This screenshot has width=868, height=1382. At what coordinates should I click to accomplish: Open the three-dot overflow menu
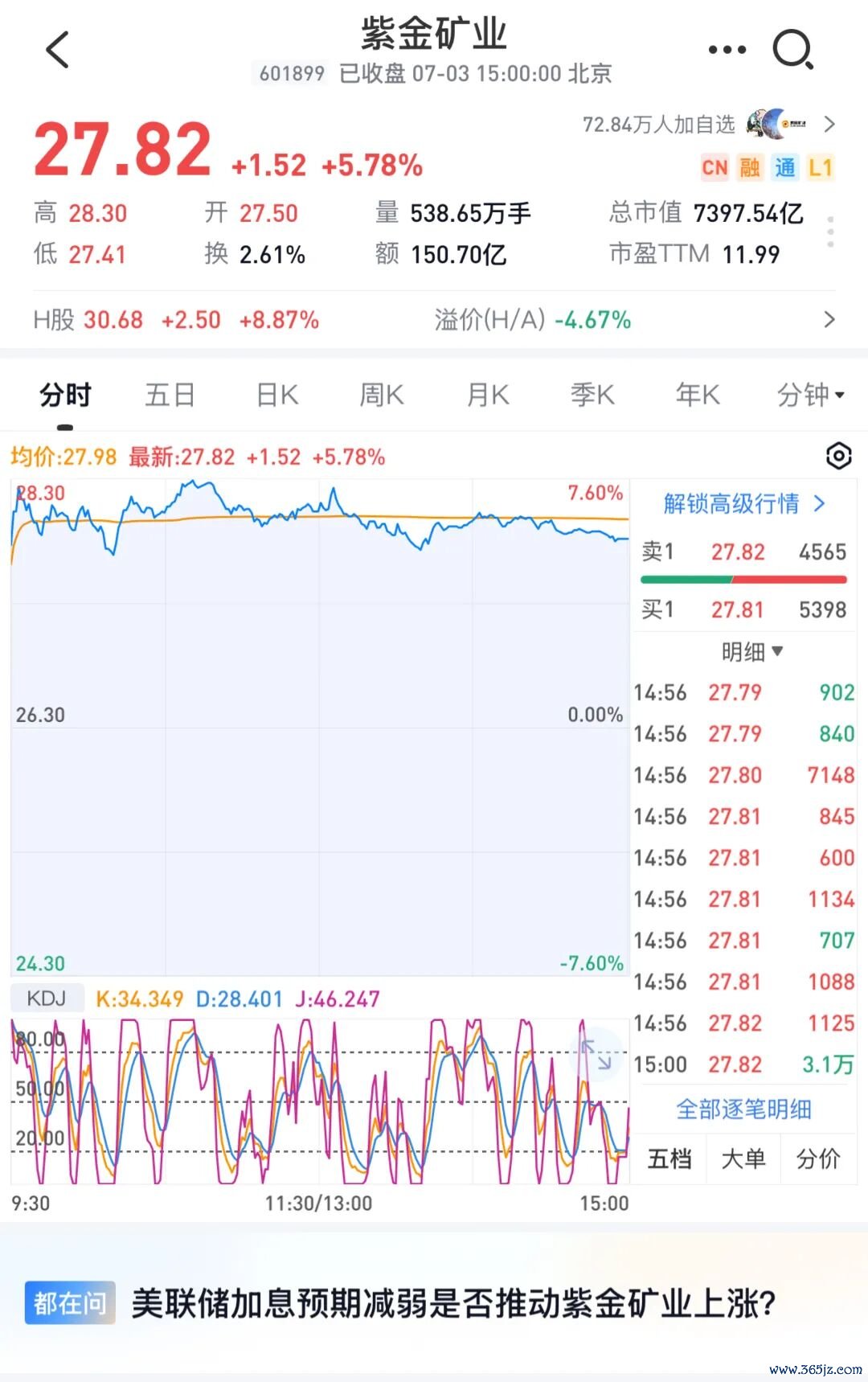click(727, 50)
